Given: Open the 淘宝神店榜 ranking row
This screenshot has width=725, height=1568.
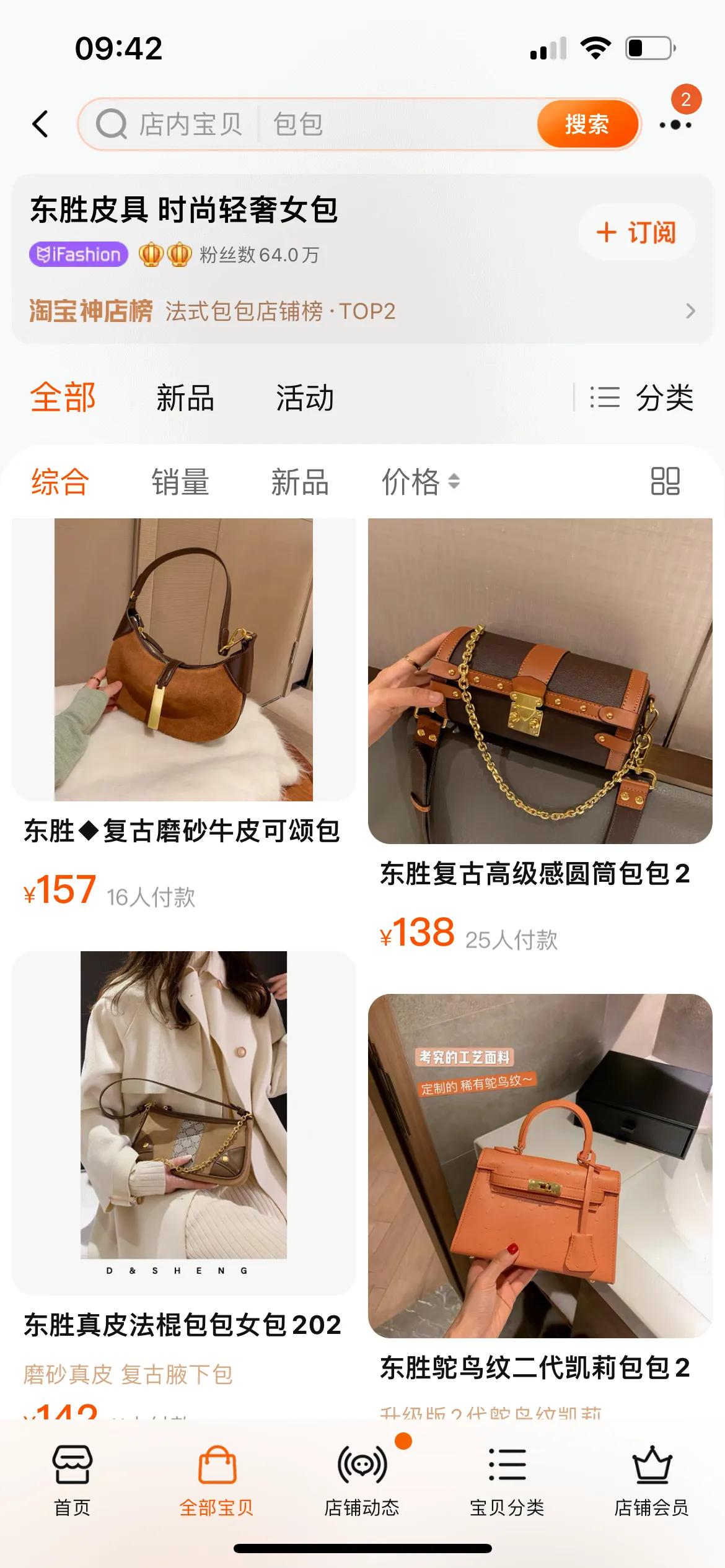Looking at the screenshot, I should 362,311.
